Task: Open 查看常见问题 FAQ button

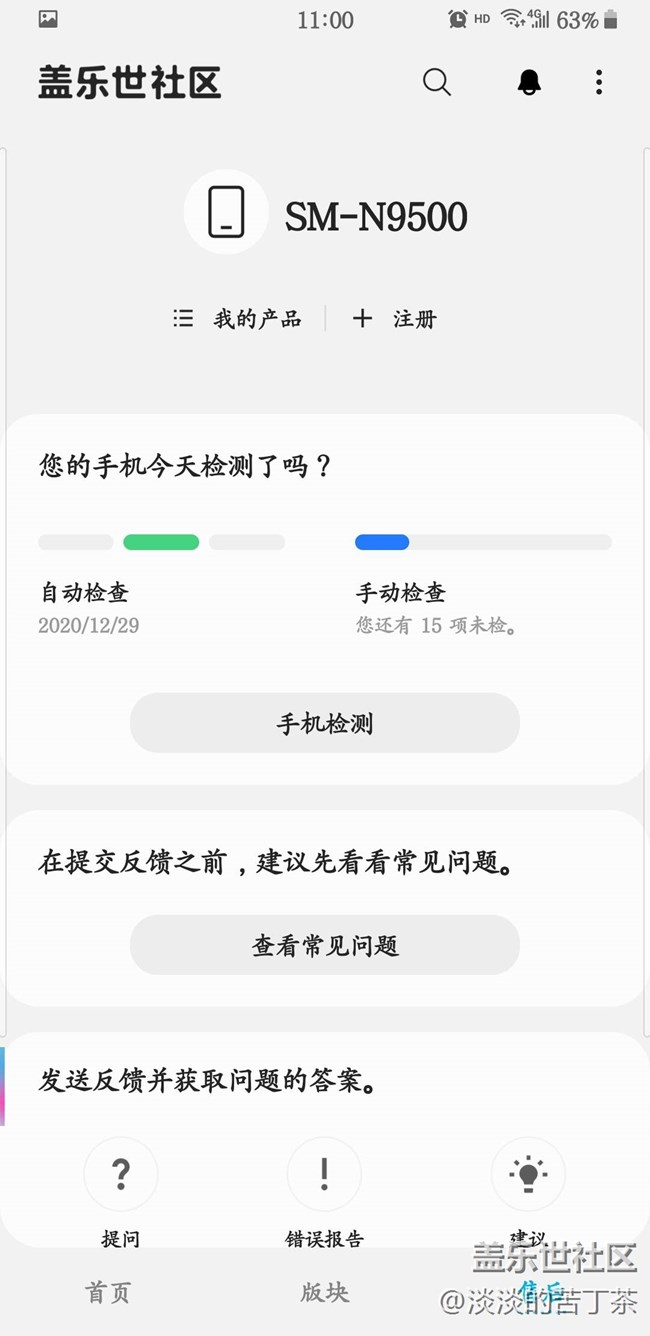Action: 325,945
